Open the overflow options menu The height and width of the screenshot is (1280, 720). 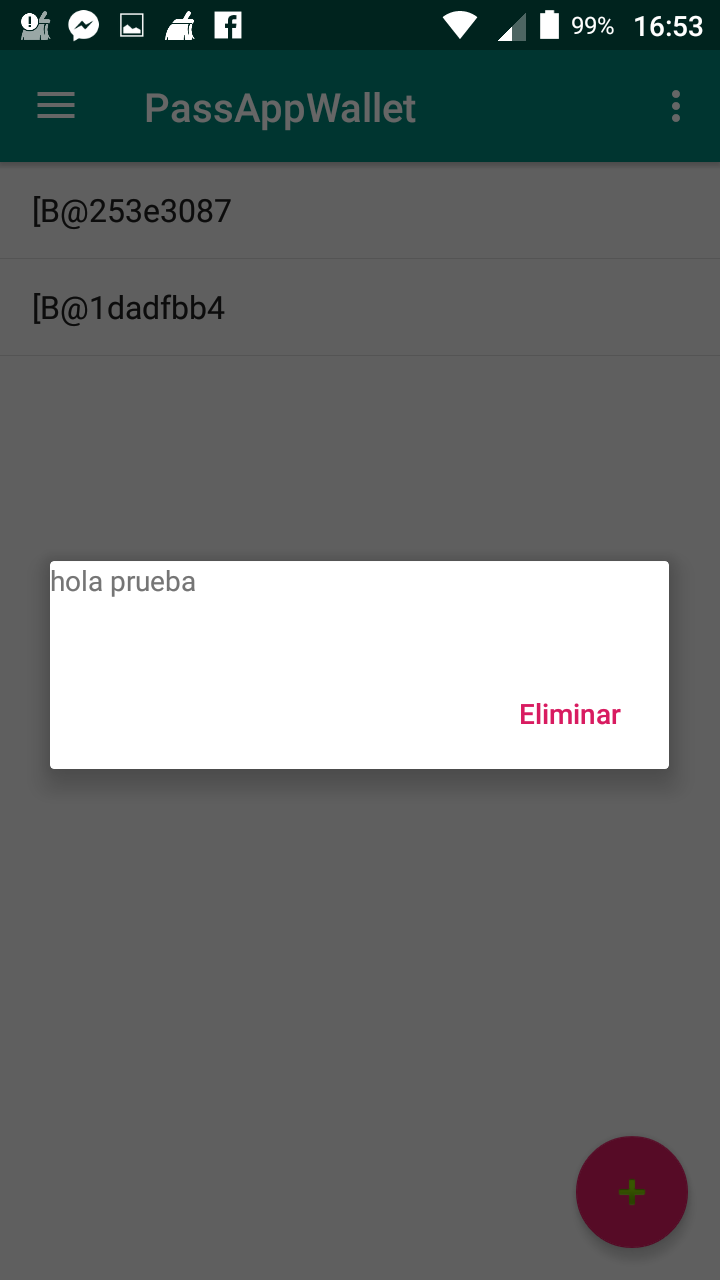(x=676, y=106)
